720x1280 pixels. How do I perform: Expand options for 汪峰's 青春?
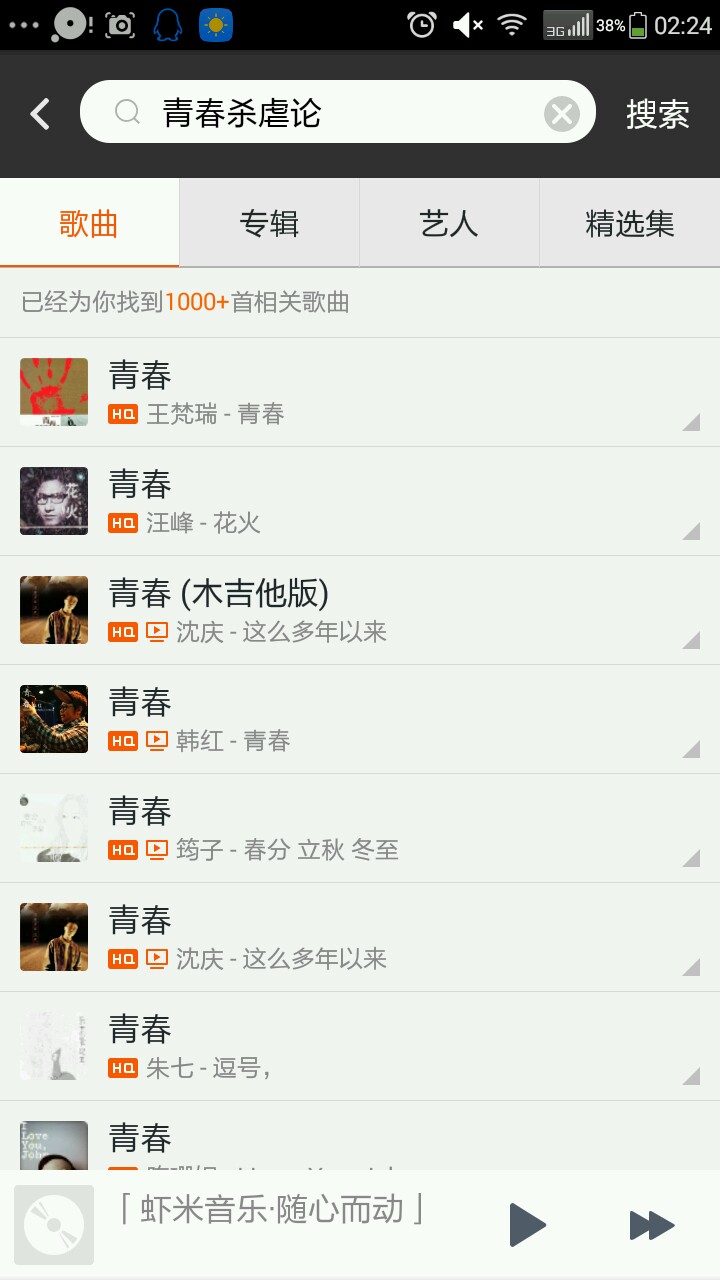tap(690, 531)
